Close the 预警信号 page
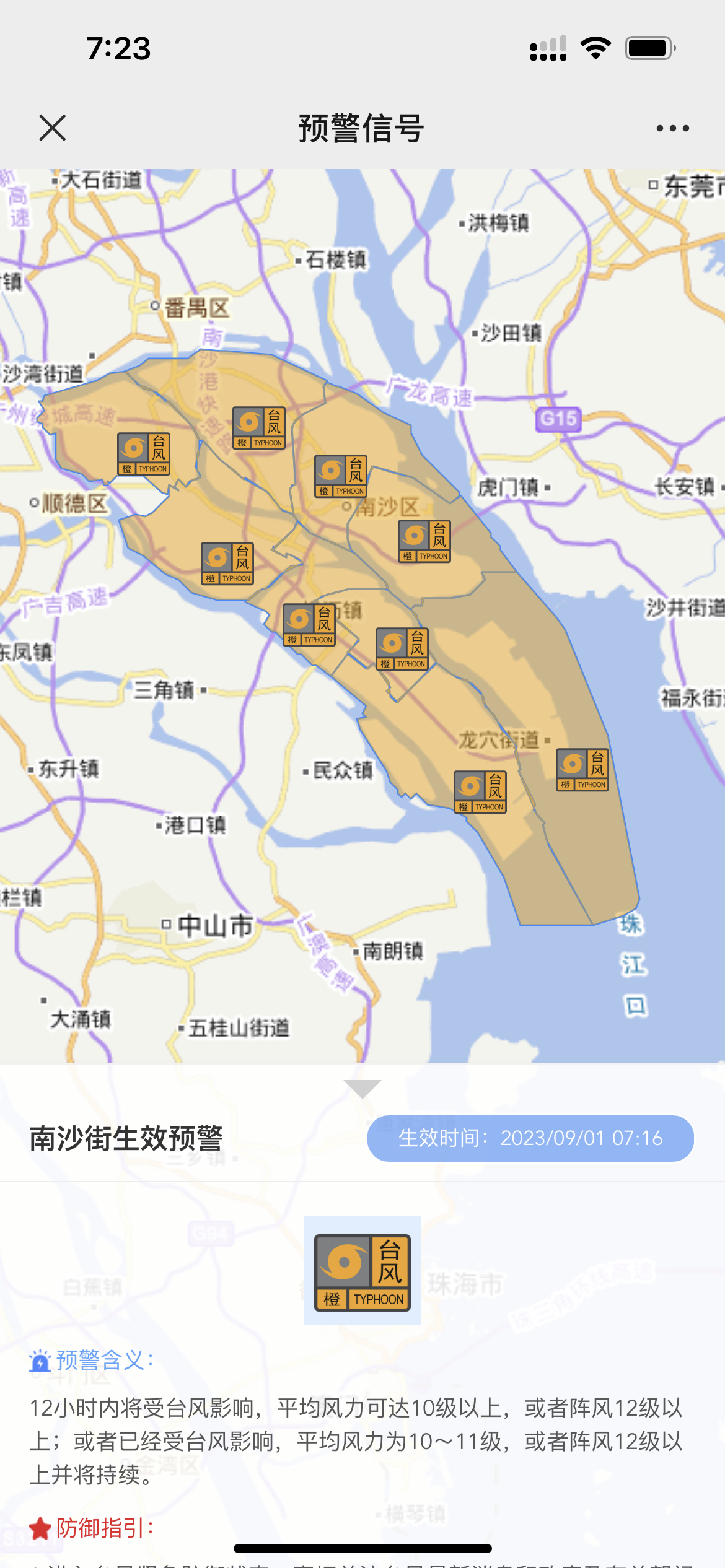The image size is (725, 1568). pos(52,128)
